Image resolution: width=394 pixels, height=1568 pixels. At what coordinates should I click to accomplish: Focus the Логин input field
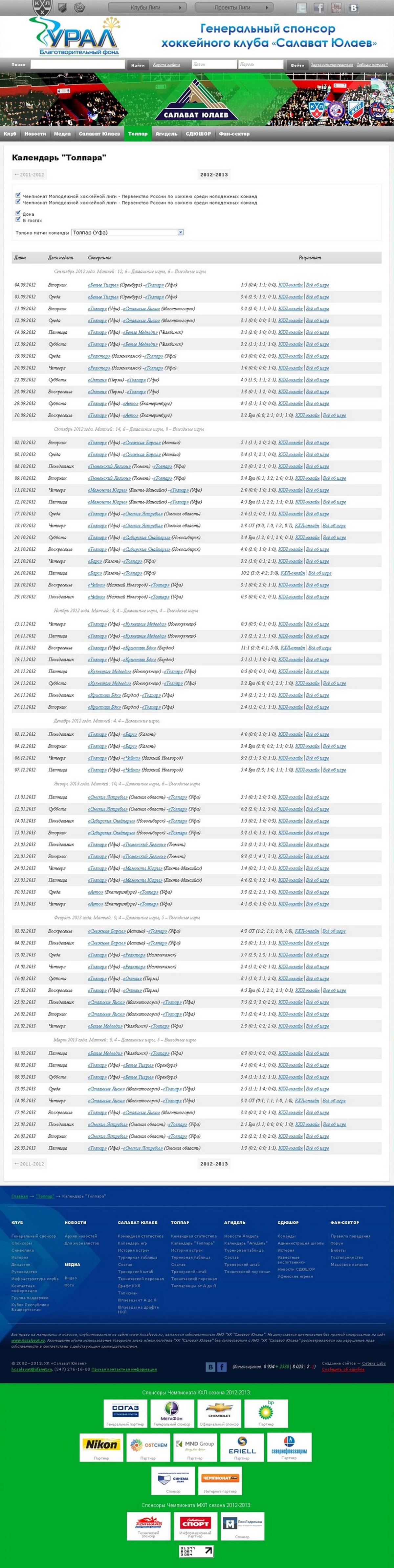click(x=213, y=64)
